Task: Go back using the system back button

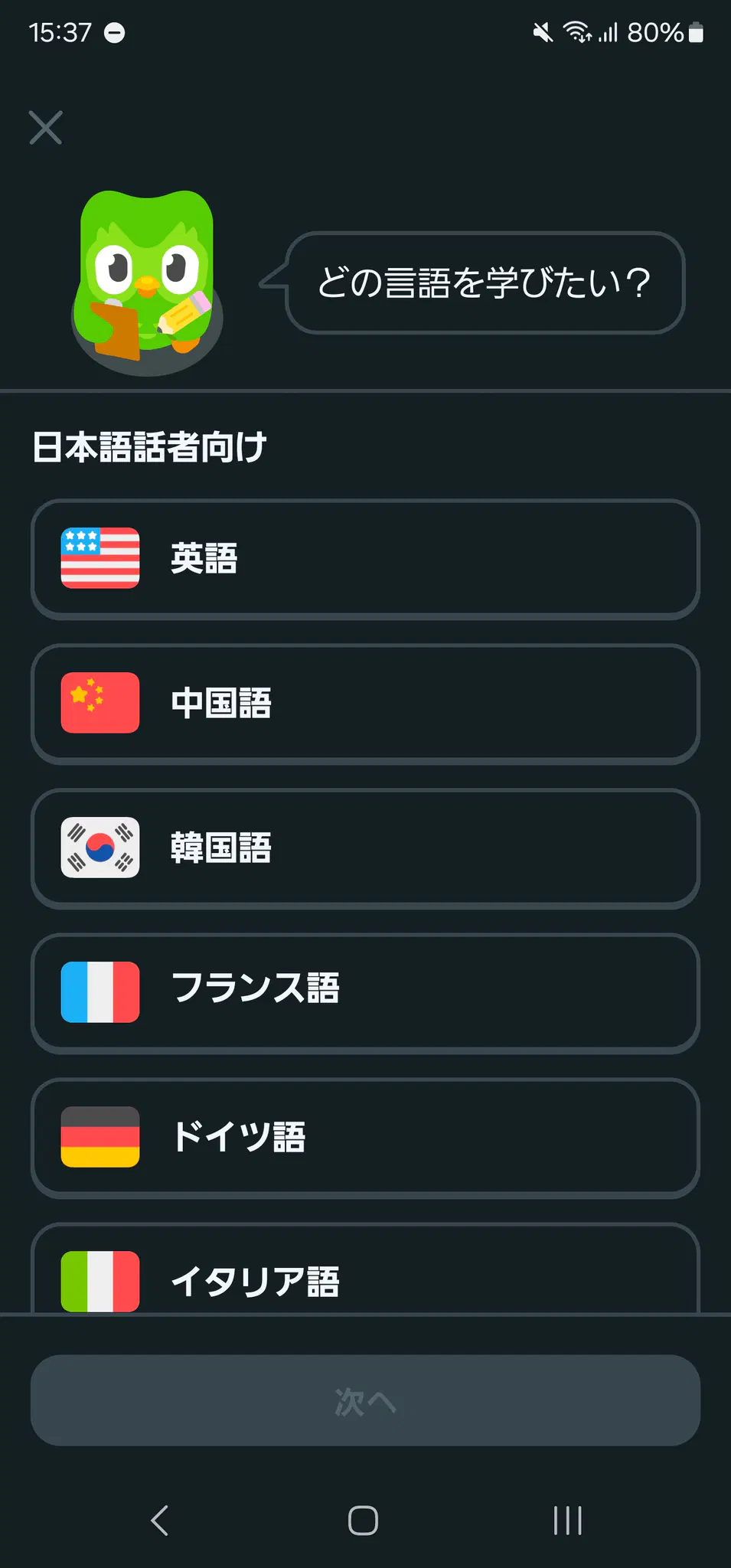Action: click(x=159, y=1521)
